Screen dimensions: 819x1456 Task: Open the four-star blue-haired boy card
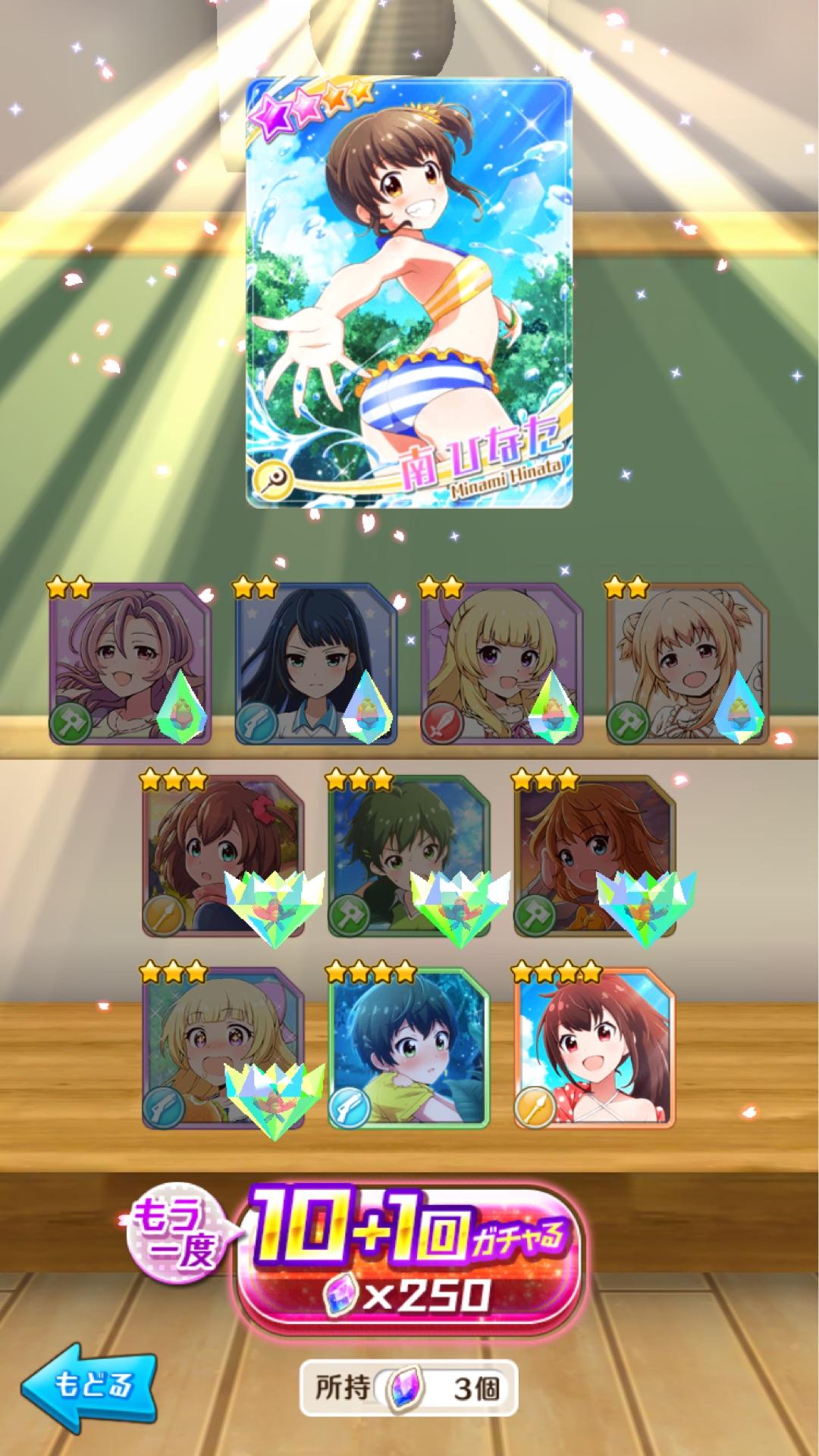(x=409, y=1047)
